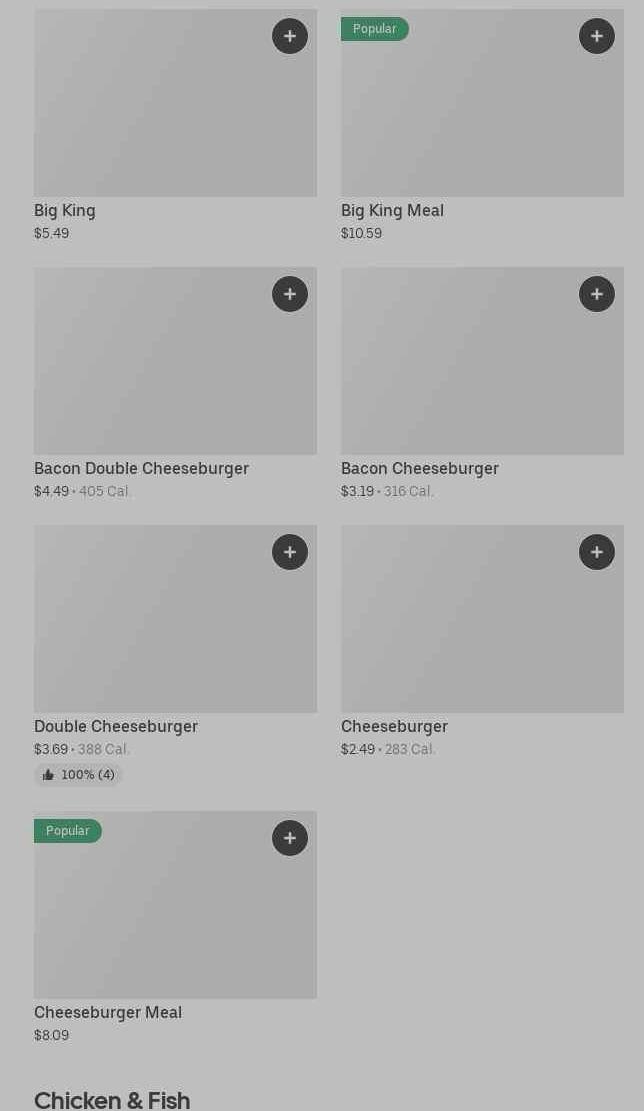Add Double Cheeseburger to the cart
Screen dimensions: 644x1111
[290, 552]
